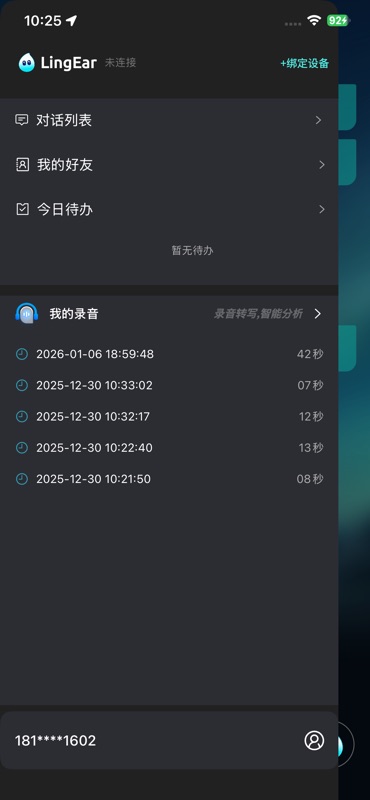The width and height of the screenshot is (370, 800).
Task: Open account profile 181****1602
Action: [169, 740]
